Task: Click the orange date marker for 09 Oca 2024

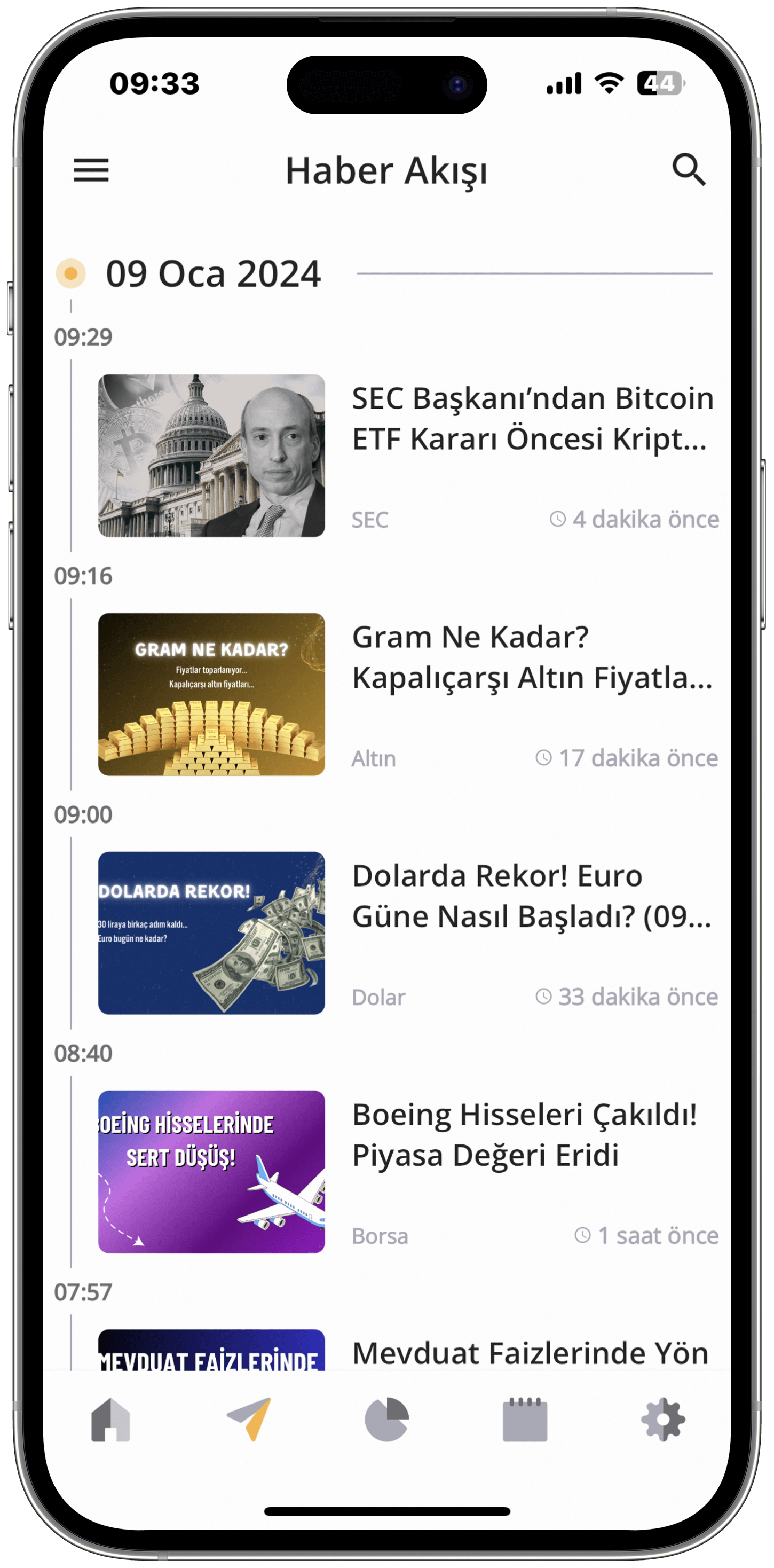Action: point(71,273)
